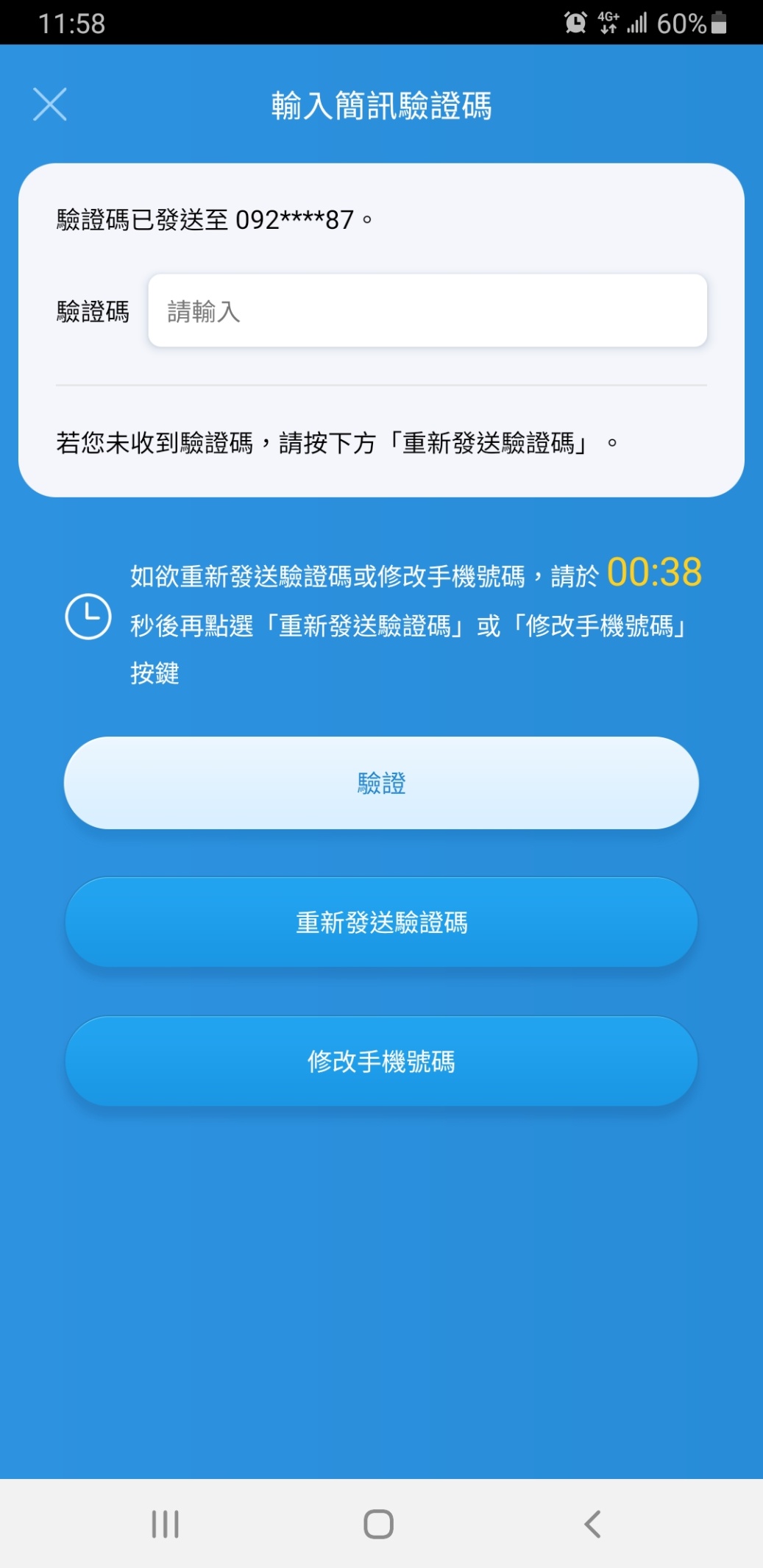
Task: Open recent apps from the navigation bar
Action: pos(166,1524)
